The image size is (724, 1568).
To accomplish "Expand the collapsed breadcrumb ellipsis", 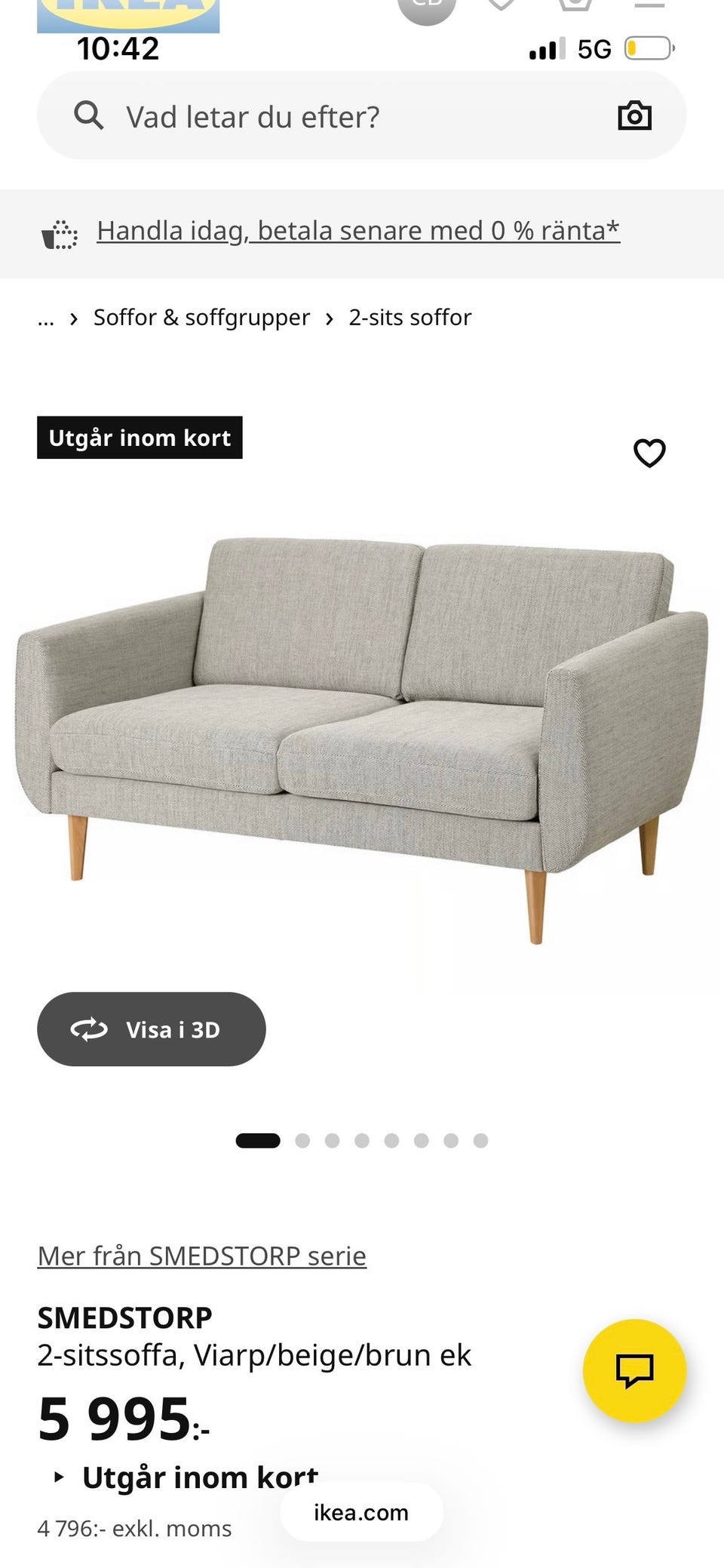I will pos(46,318).
